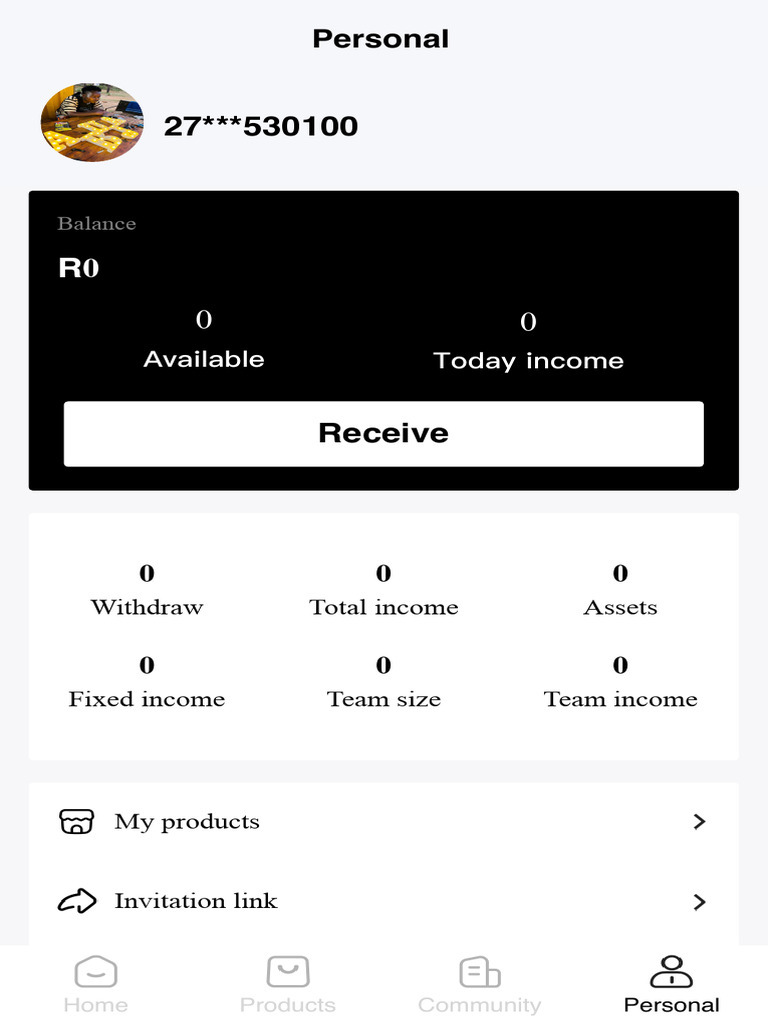
Task: Open the Community tab
Action: 479,984
